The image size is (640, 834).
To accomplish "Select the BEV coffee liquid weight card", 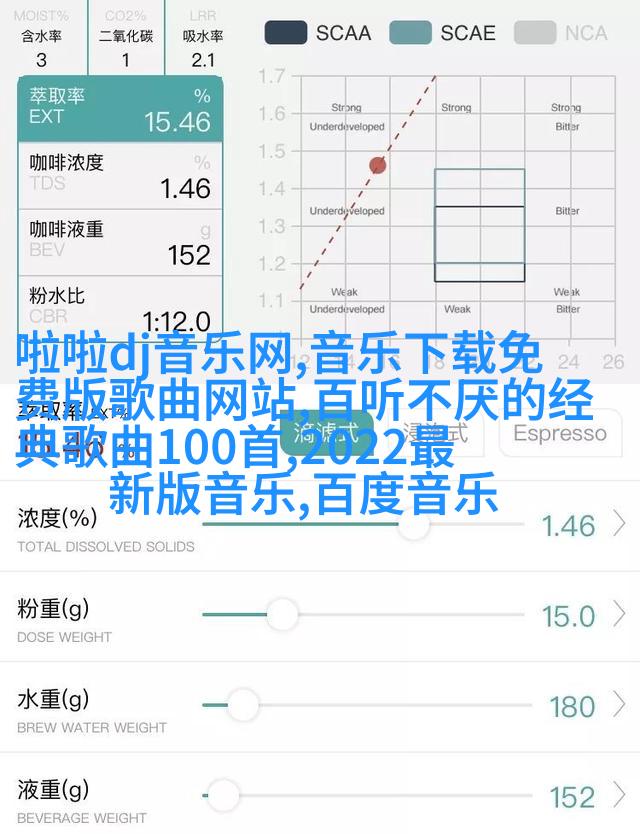I will [x=120, y=240].
